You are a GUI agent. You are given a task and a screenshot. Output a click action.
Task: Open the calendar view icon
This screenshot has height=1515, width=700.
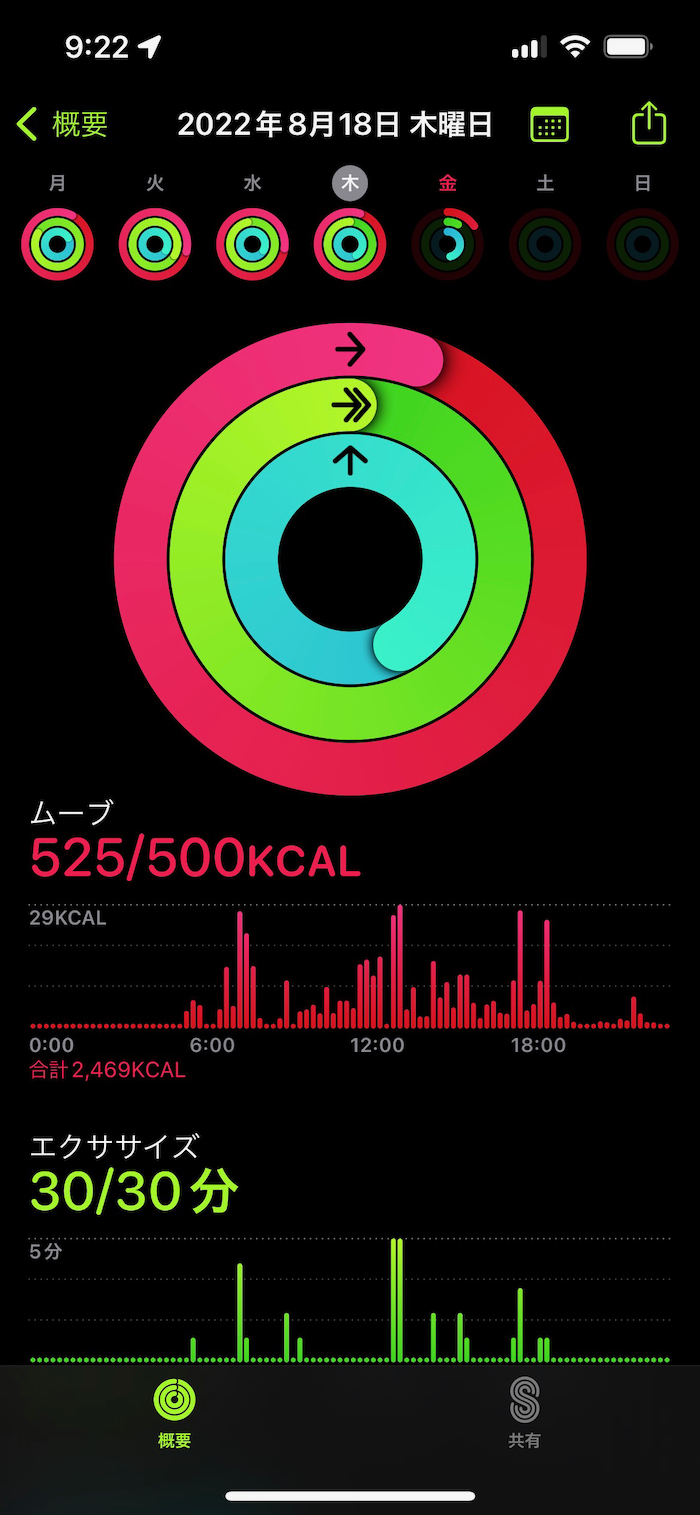(x=549, y=124)
